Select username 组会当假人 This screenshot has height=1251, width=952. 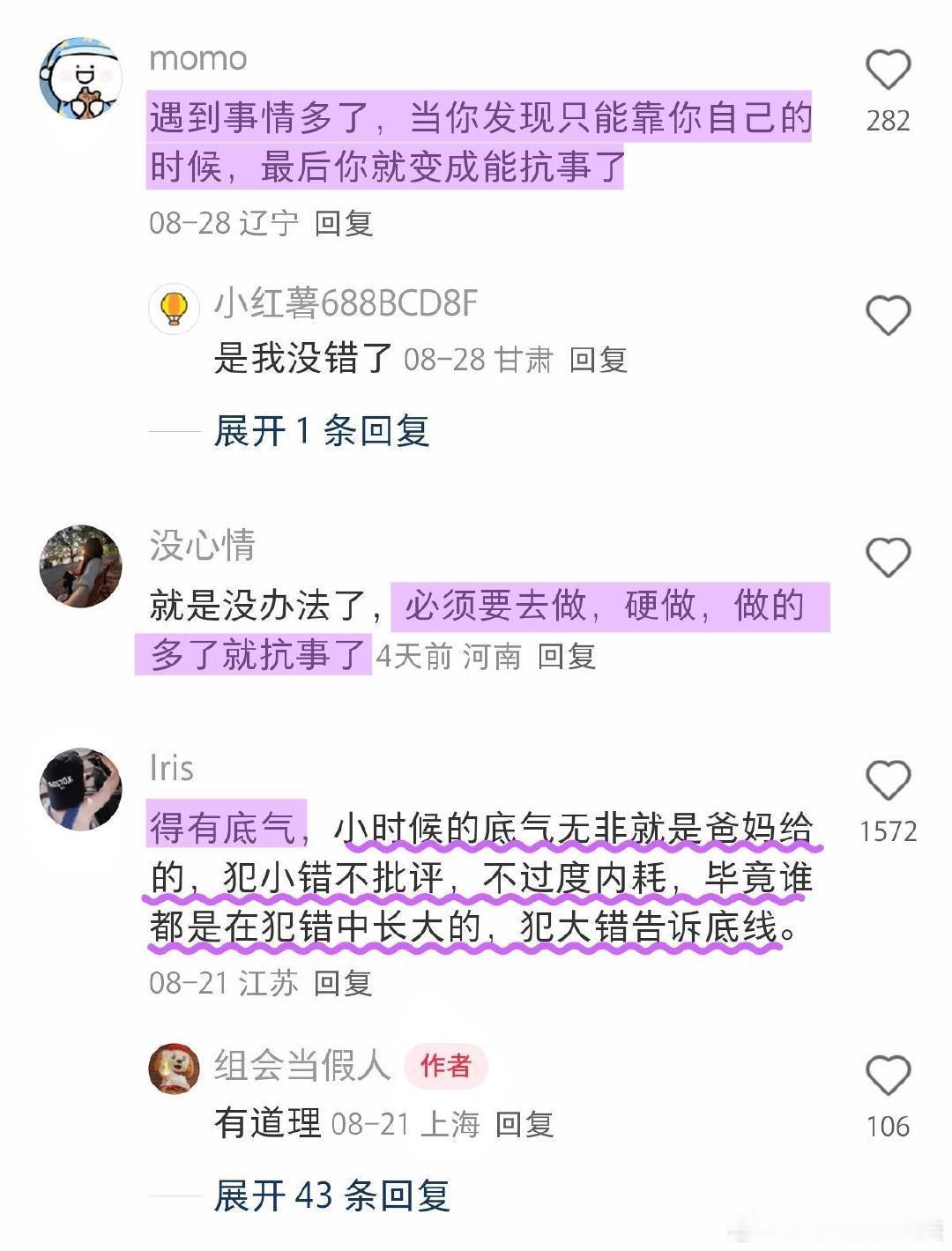coord(300,1065)
